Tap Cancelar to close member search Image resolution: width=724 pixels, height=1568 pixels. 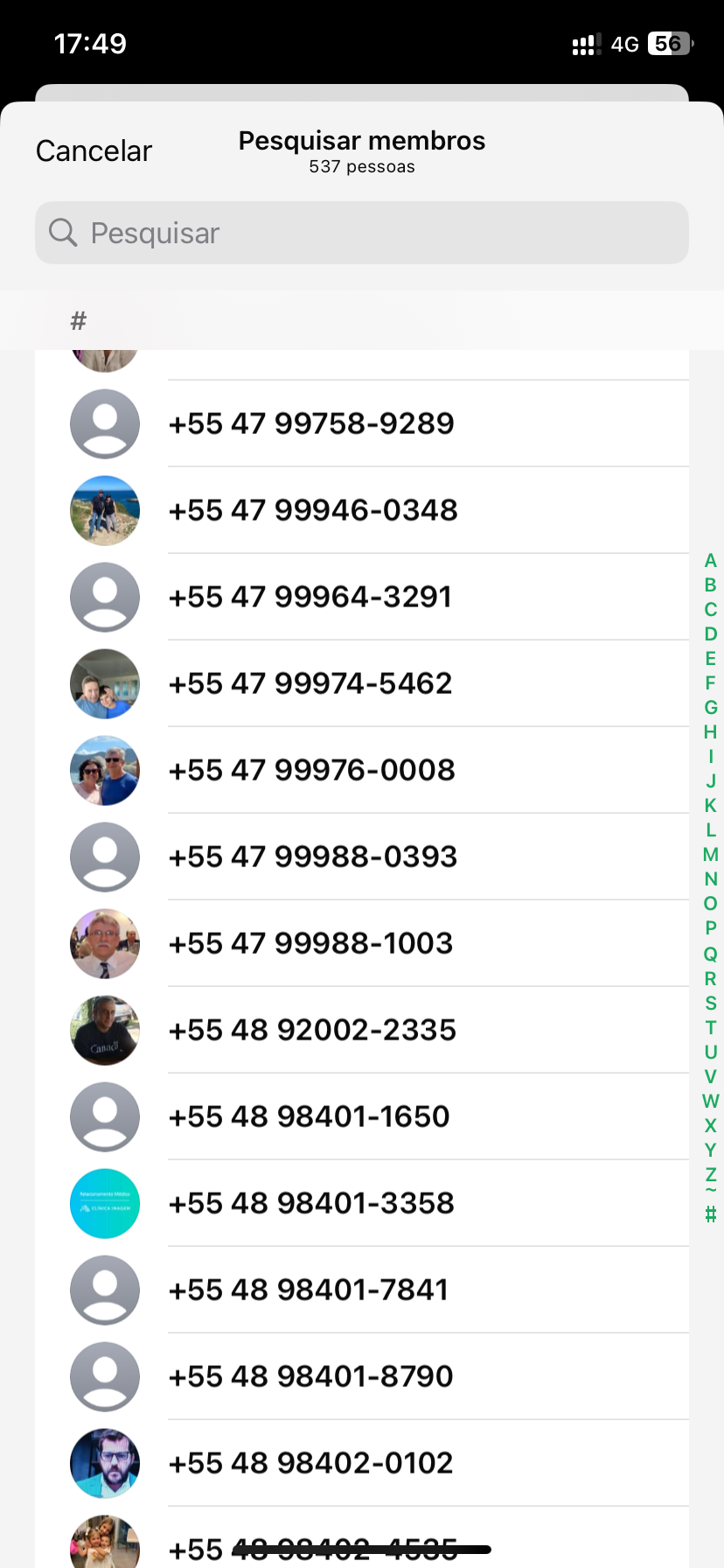tap(94, 151)
